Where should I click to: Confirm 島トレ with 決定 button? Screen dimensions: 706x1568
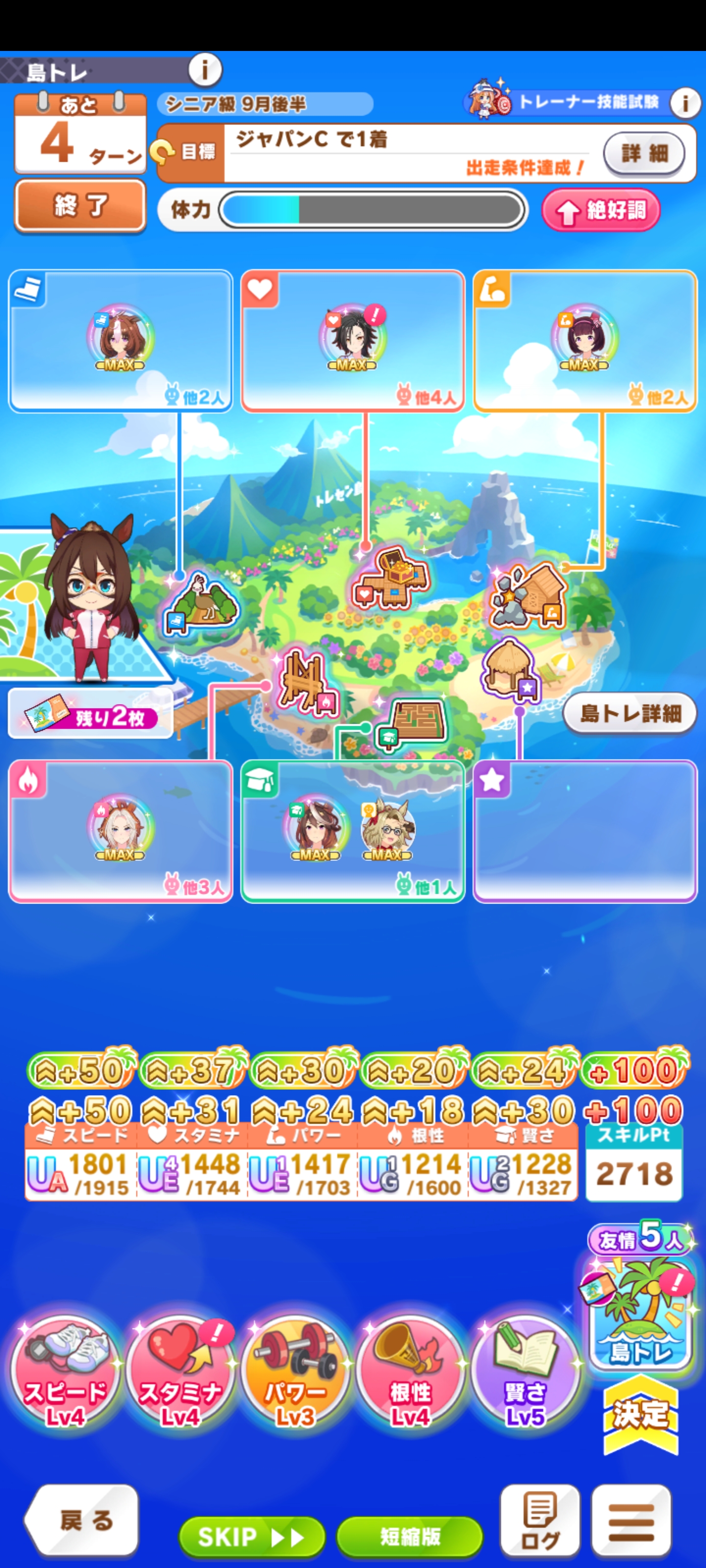tap(640, 1415)
